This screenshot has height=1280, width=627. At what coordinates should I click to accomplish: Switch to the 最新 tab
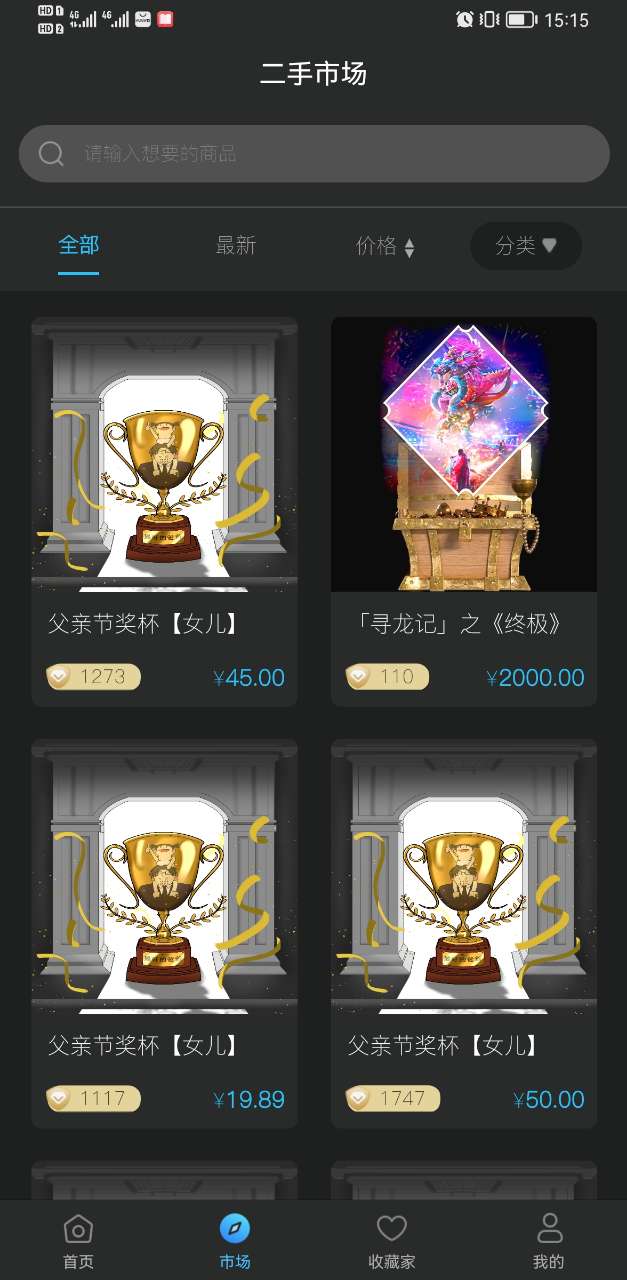(x=236, y=246)
